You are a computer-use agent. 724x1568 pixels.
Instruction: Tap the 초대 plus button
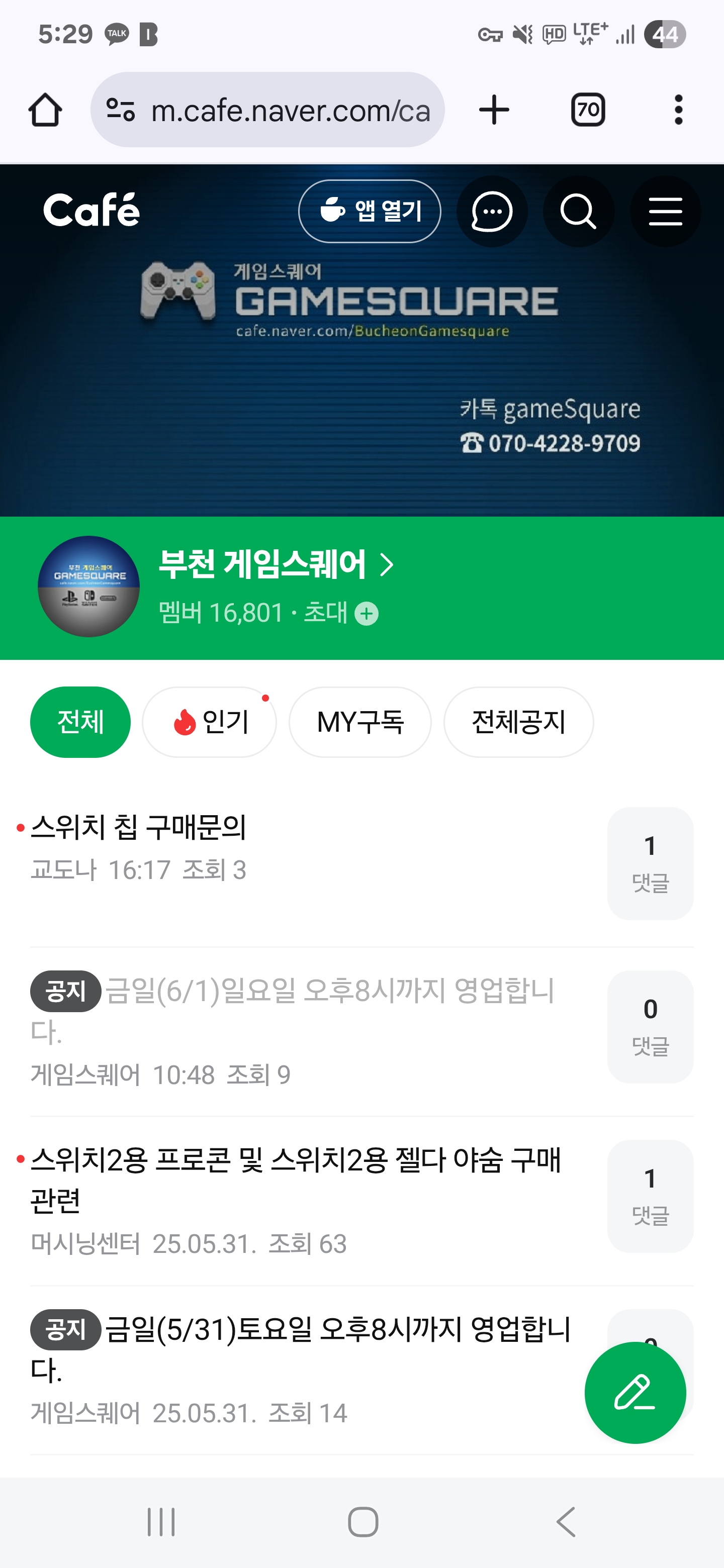366,614
